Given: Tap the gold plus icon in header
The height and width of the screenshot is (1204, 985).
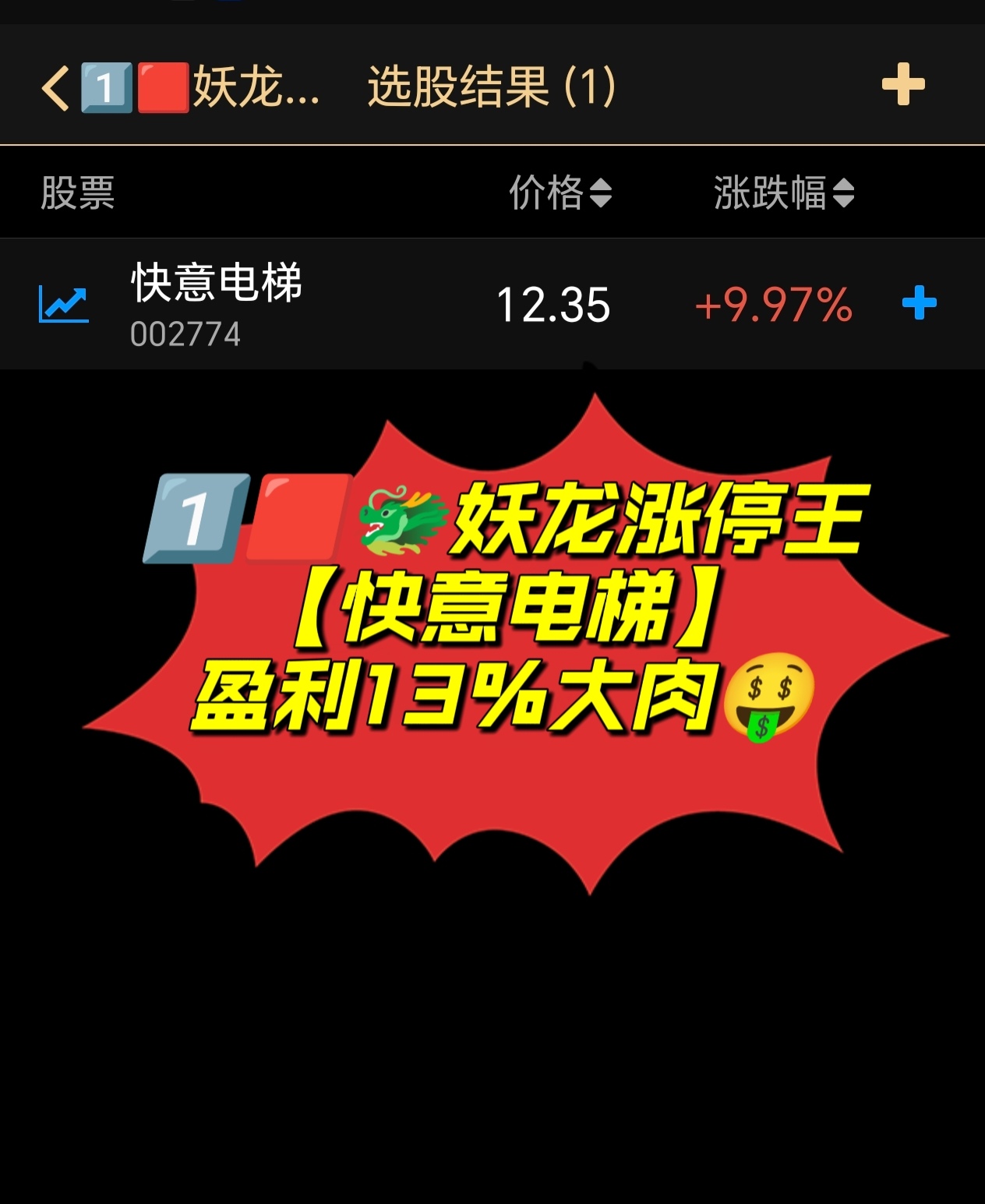Looking at the screenshot, I should click(902, 84).
